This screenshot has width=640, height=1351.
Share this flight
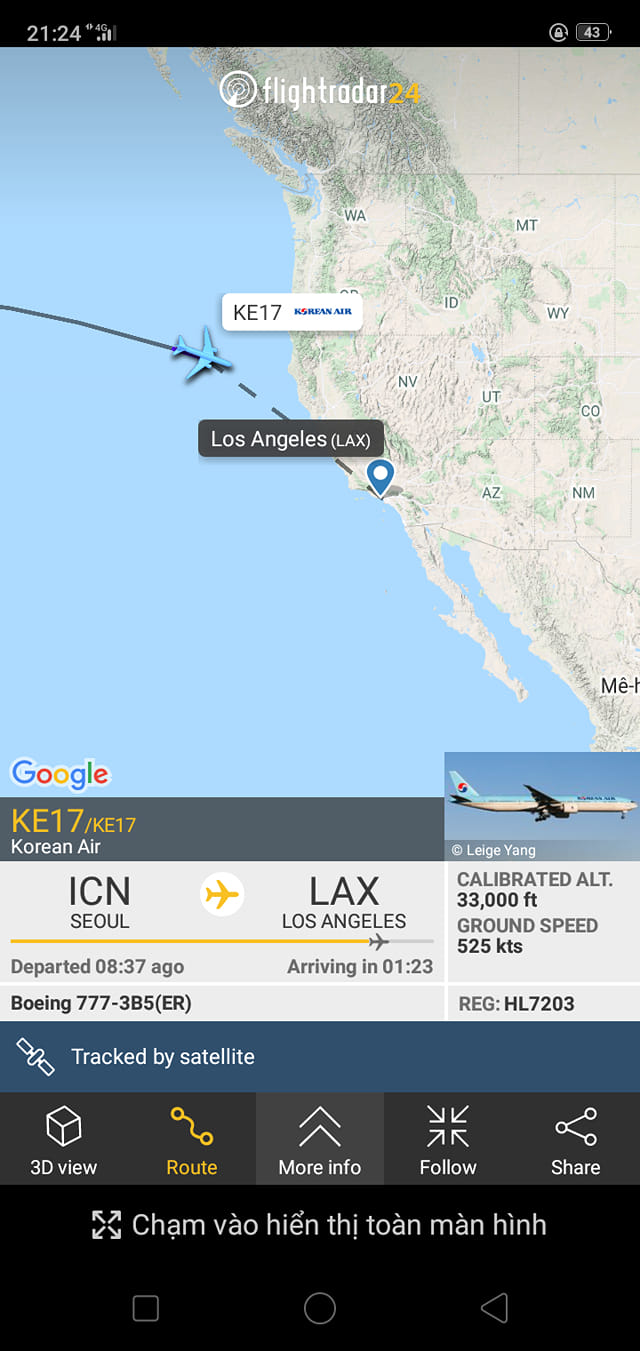click(575, 1139)
